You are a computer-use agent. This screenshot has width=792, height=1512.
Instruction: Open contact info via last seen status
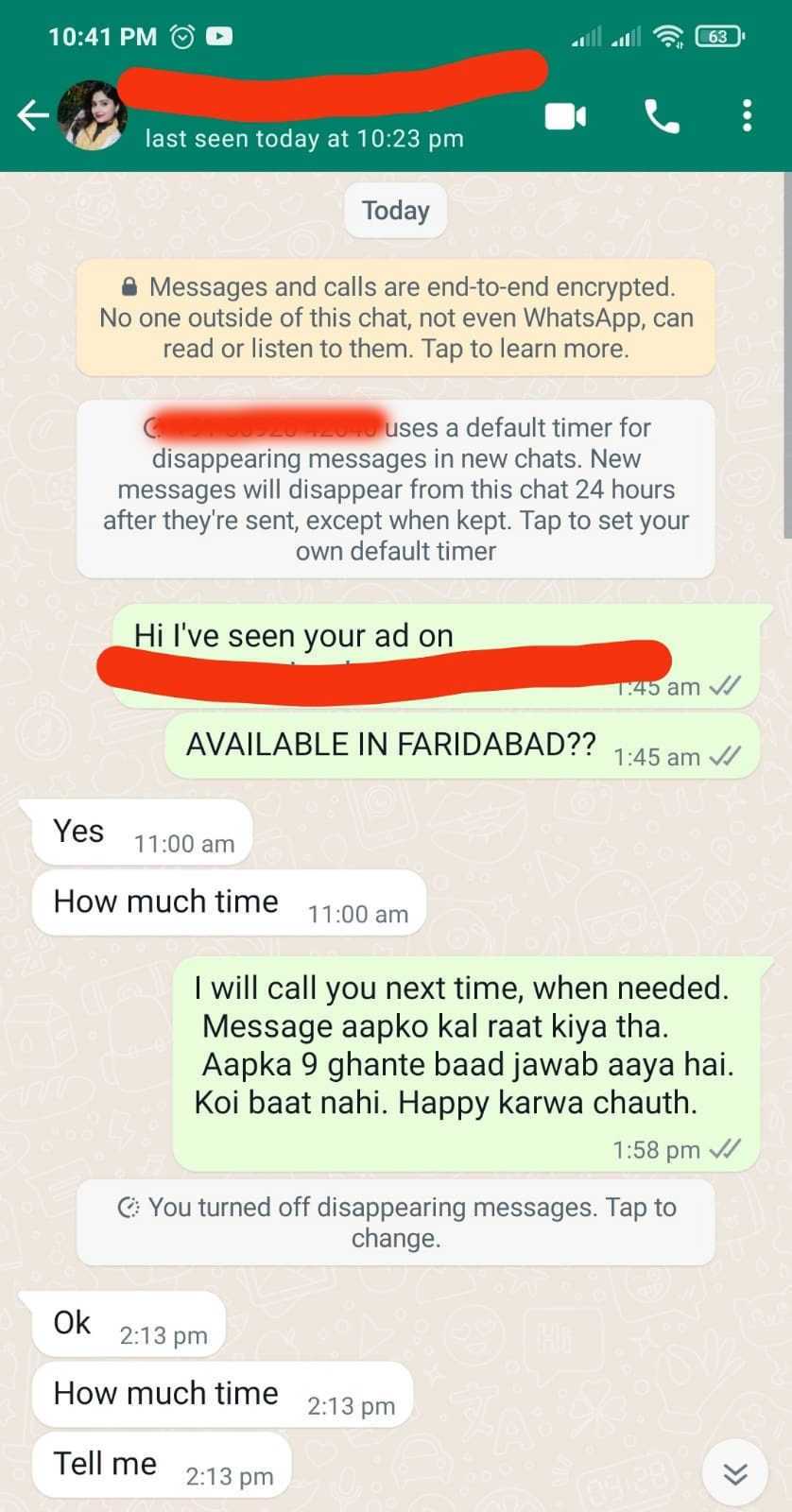point(304,139)
